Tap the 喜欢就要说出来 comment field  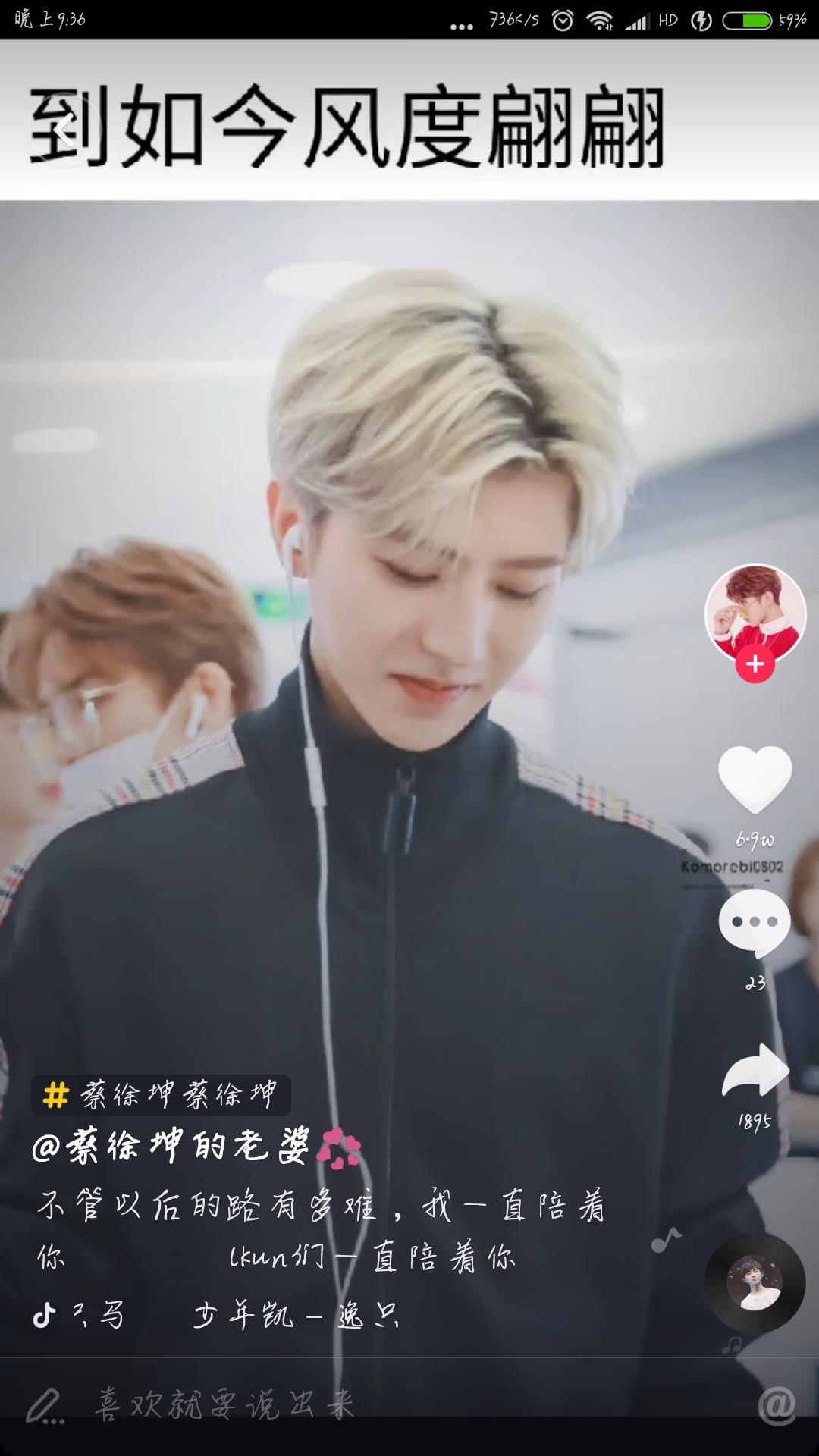(227, 1404)
